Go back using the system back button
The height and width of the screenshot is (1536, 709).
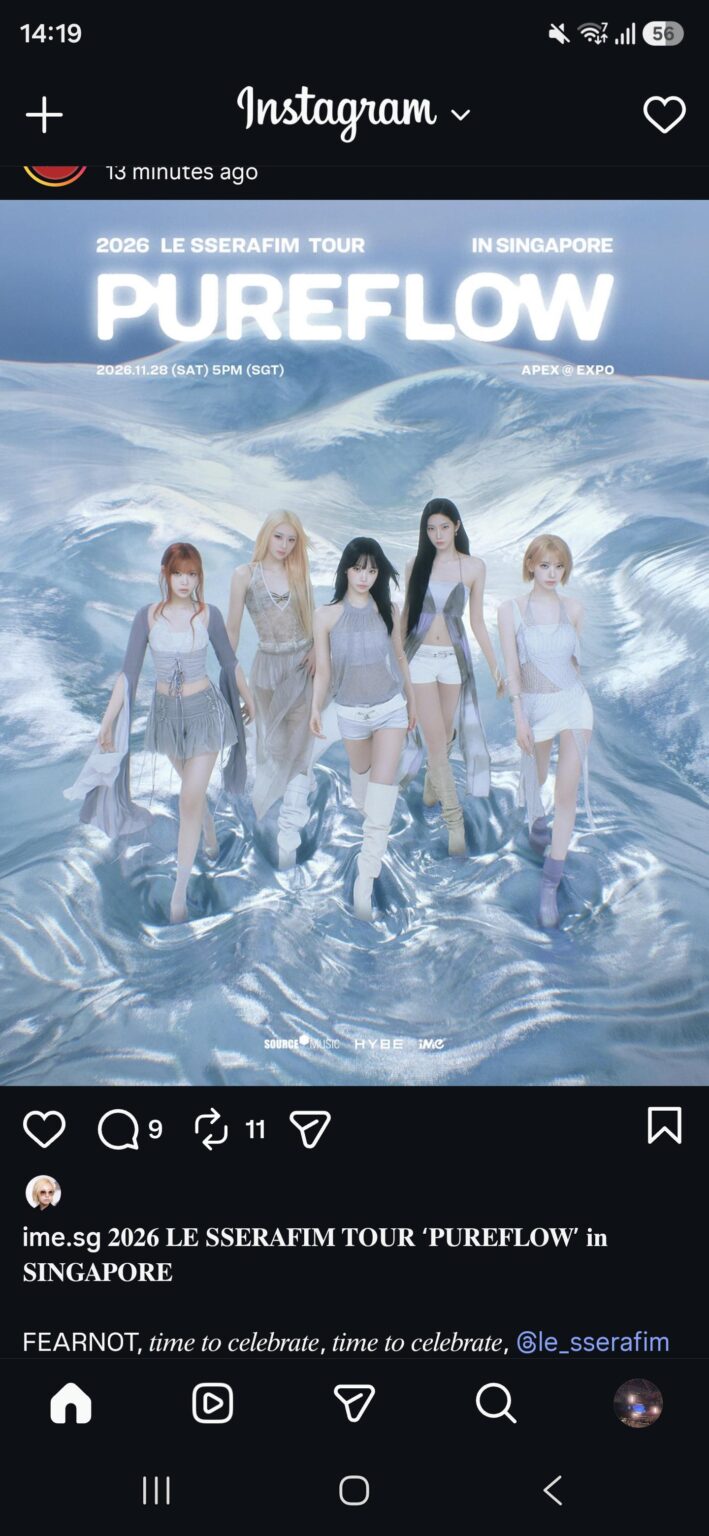(552, 1490)
